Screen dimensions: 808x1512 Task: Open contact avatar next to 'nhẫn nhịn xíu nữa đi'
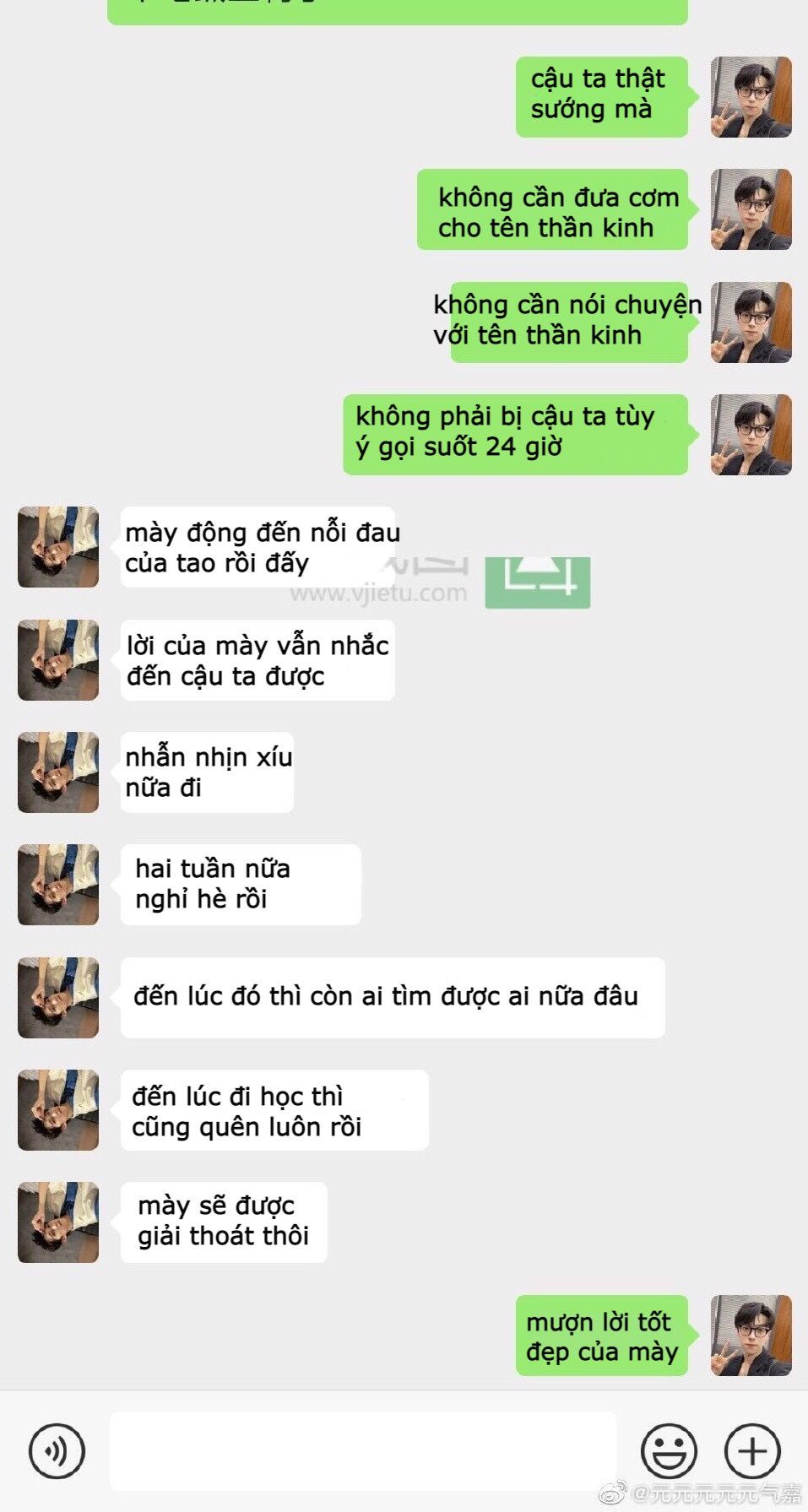click(58, 772)
